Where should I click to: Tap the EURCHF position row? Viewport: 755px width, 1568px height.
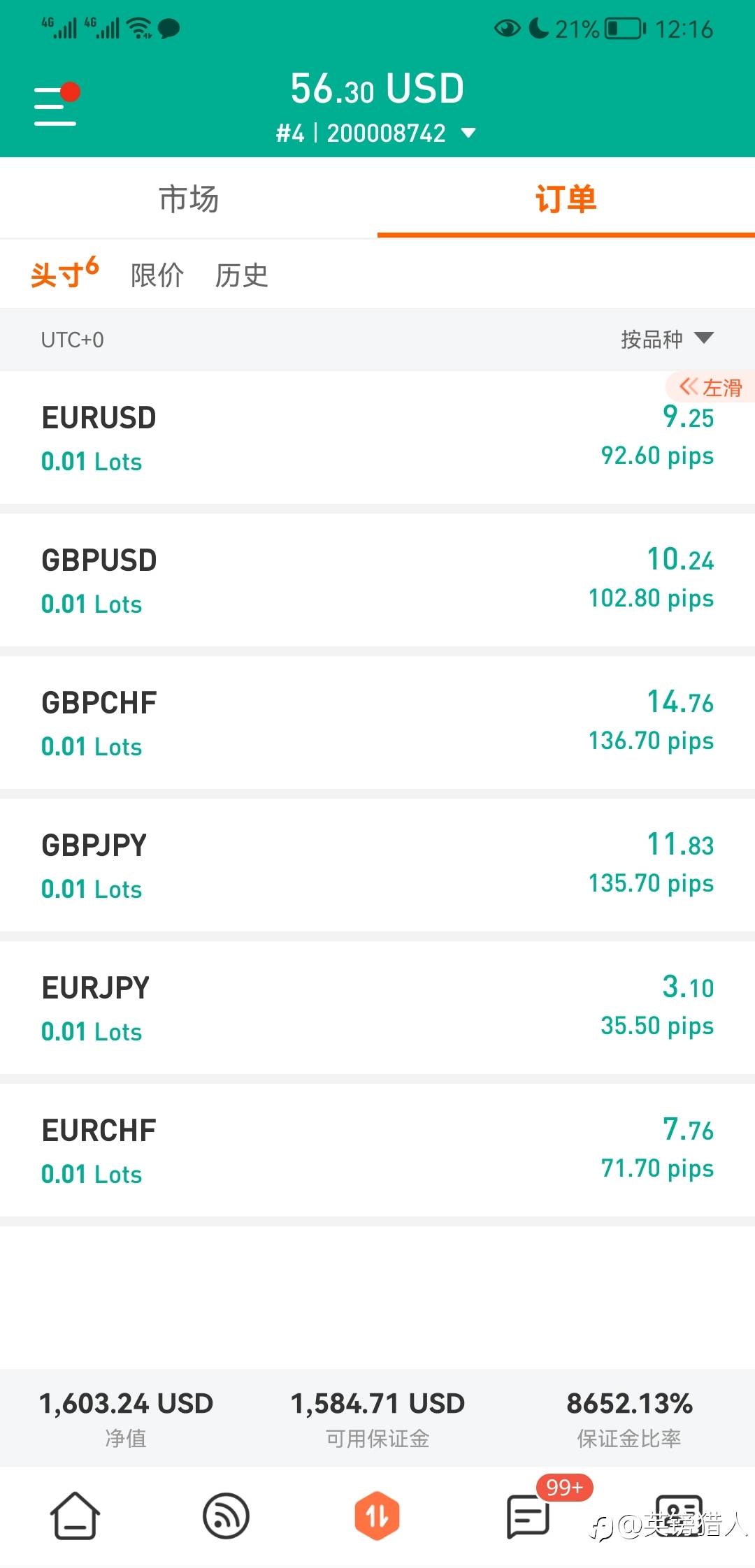tap(377, 1150)
